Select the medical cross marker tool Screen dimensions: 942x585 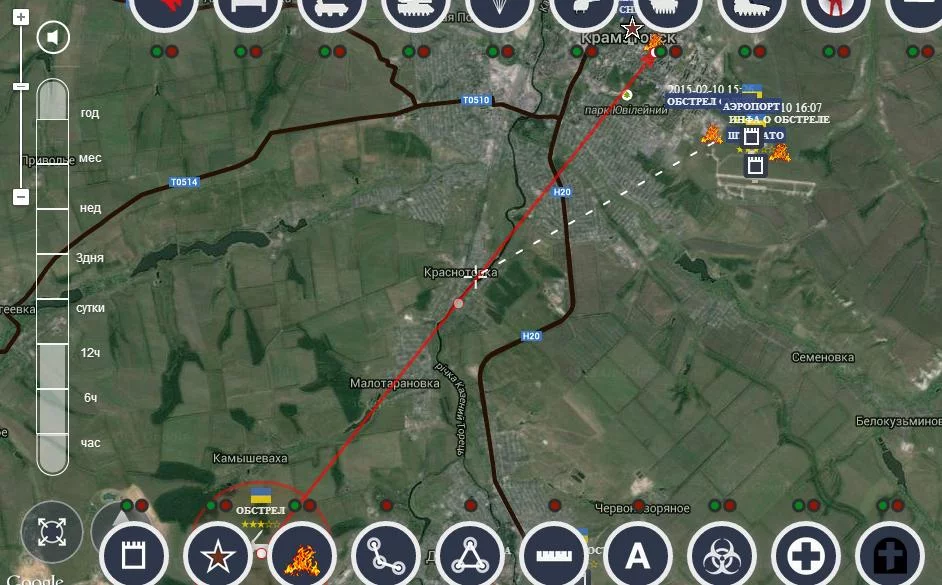pos(805,555)
